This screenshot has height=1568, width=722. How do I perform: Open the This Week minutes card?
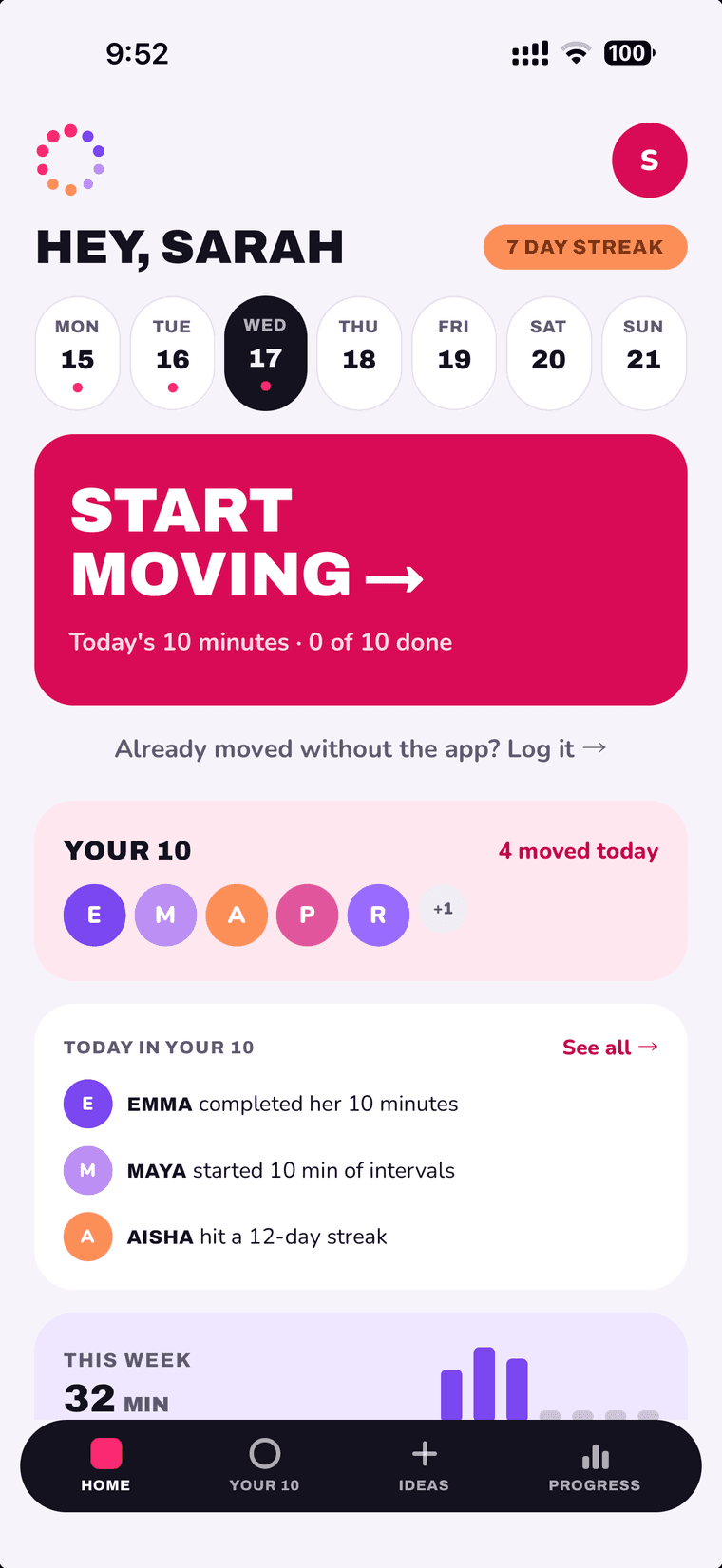[361, 1367]
